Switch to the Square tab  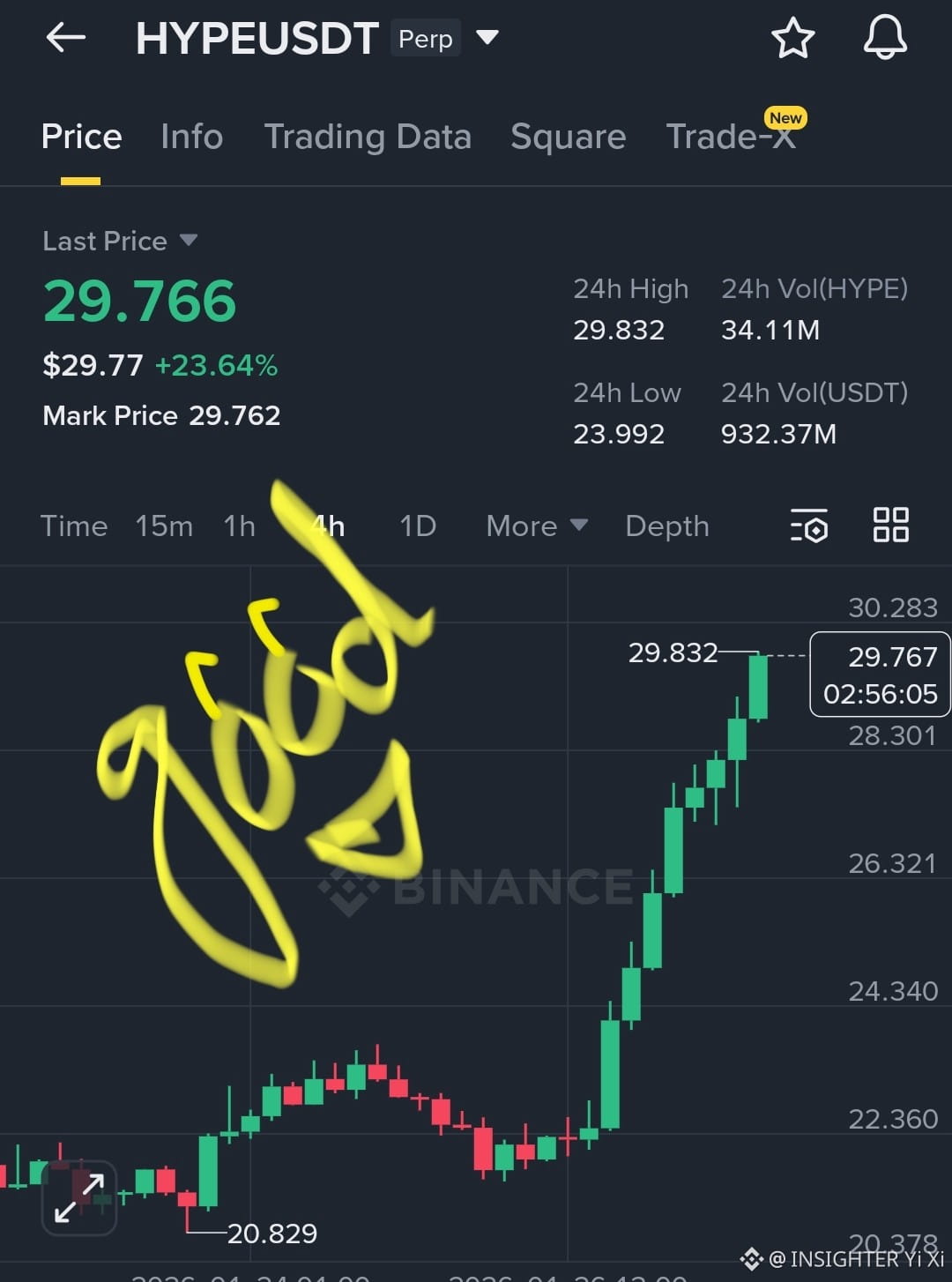coord(568,137)
